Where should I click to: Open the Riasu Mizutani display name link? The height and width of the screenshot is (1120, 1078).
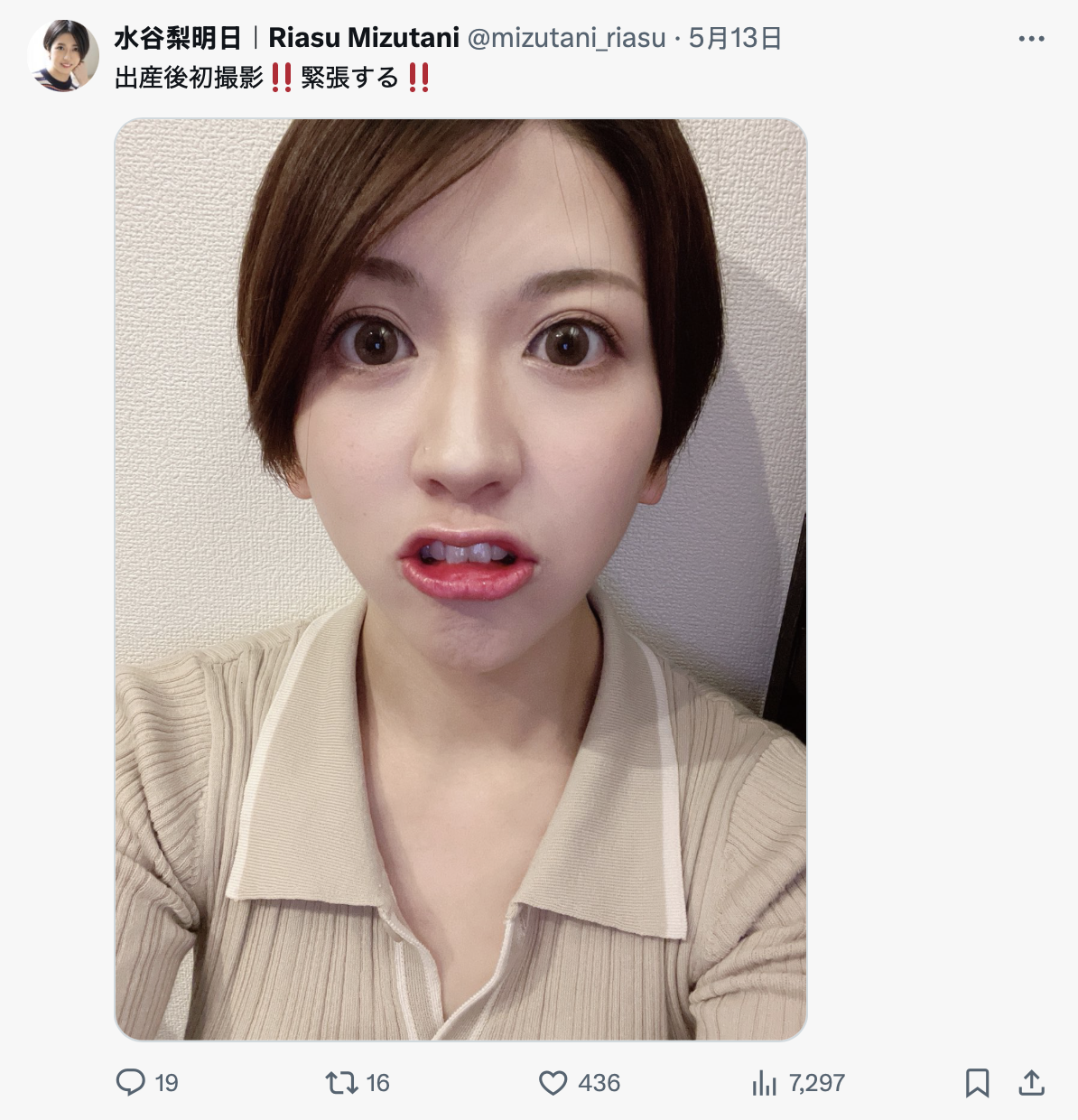(287, 38)
